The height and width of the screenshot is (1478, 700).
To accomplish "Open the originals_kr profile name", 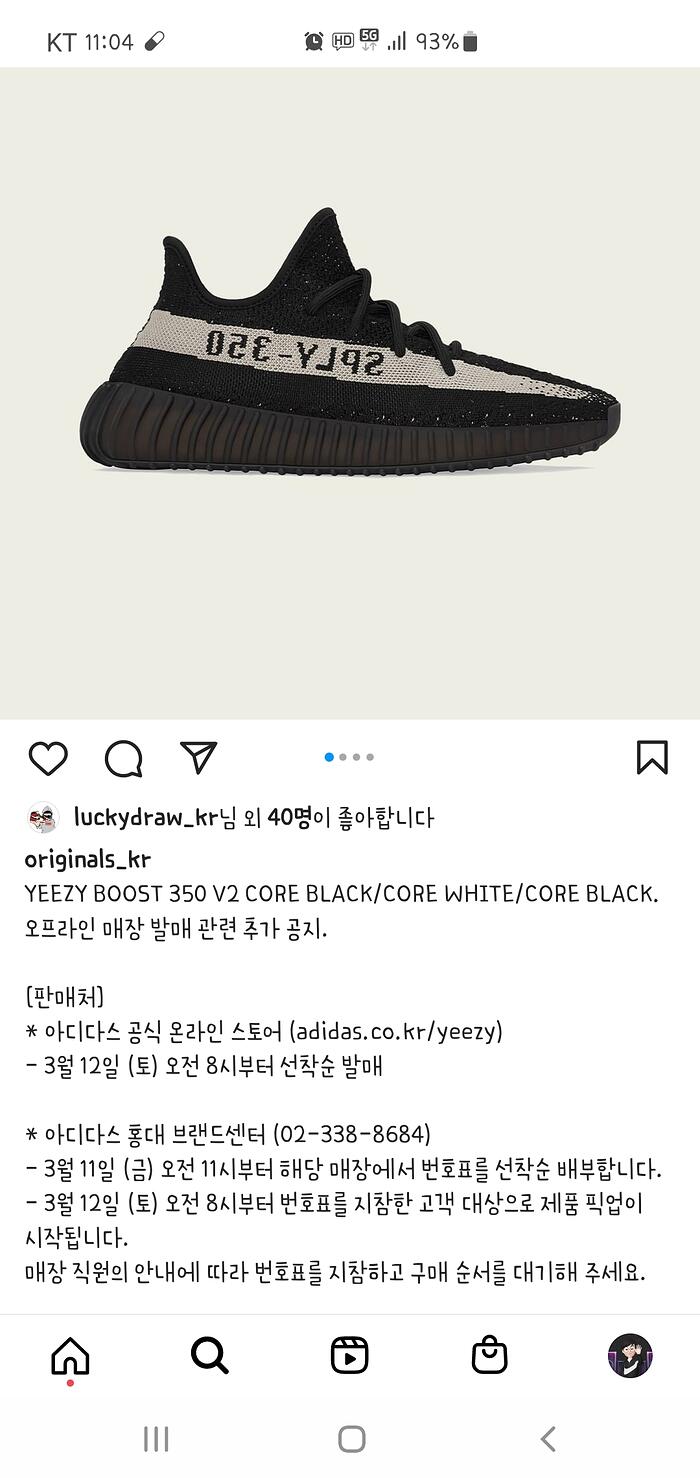I will tap(87, 859).
